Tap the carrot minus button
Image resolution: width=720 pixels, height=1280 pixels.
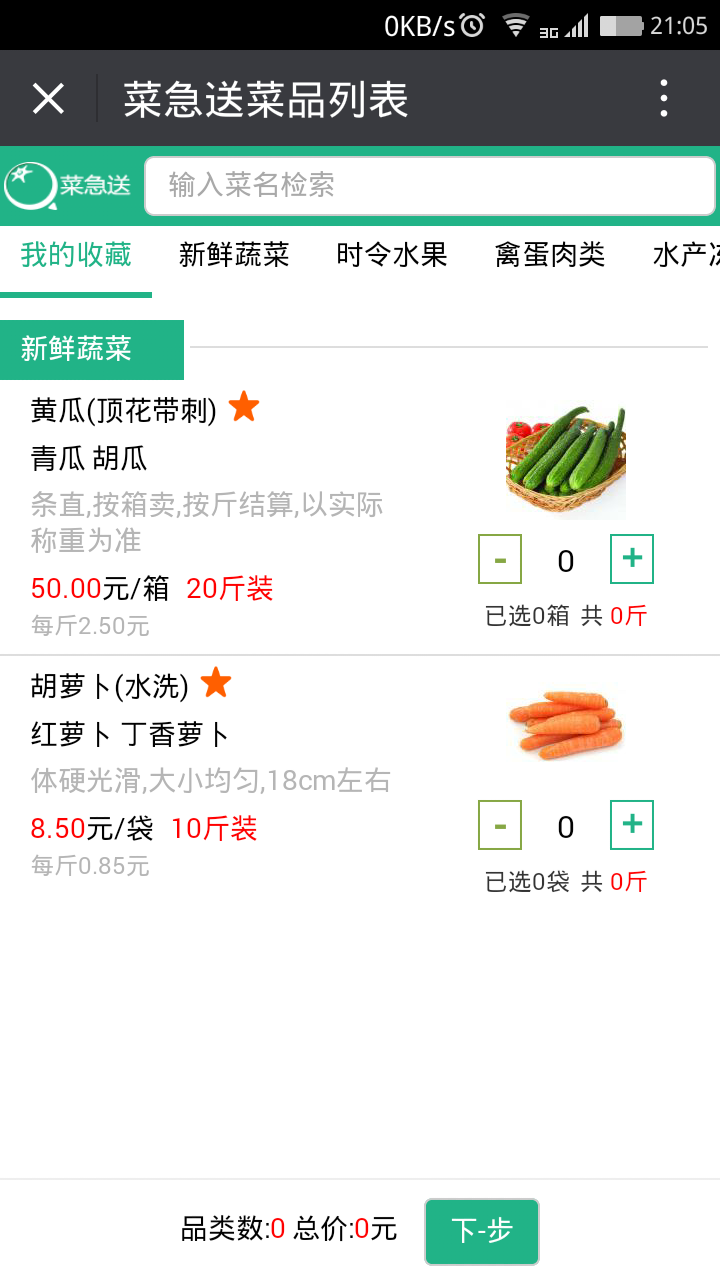(499, 824)
